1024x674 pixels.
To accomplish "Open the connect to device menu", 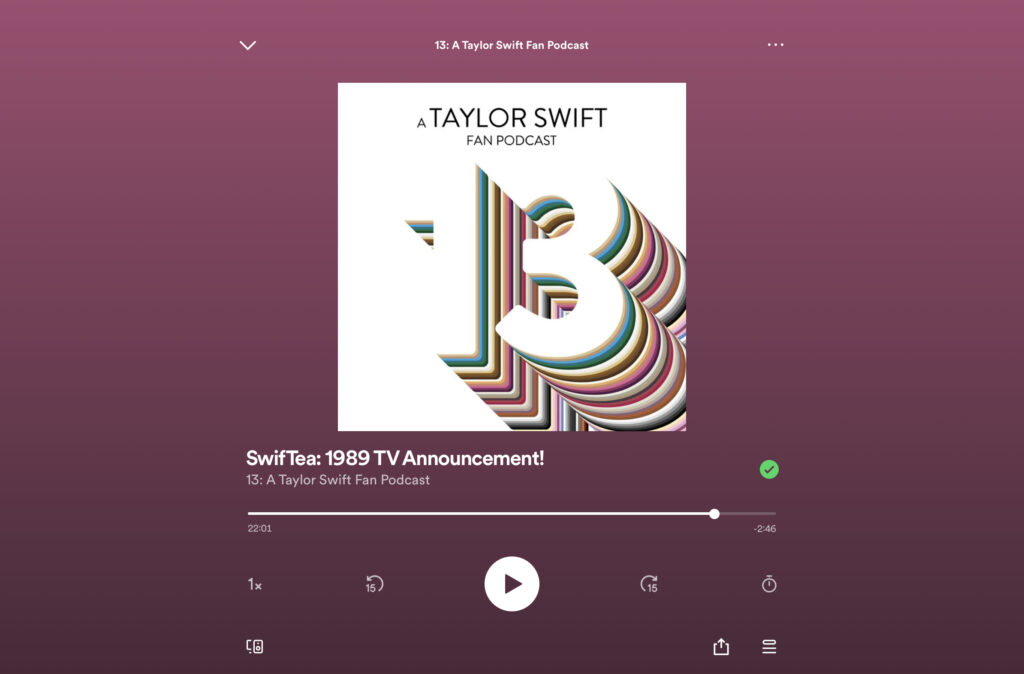I will [255, 647].
